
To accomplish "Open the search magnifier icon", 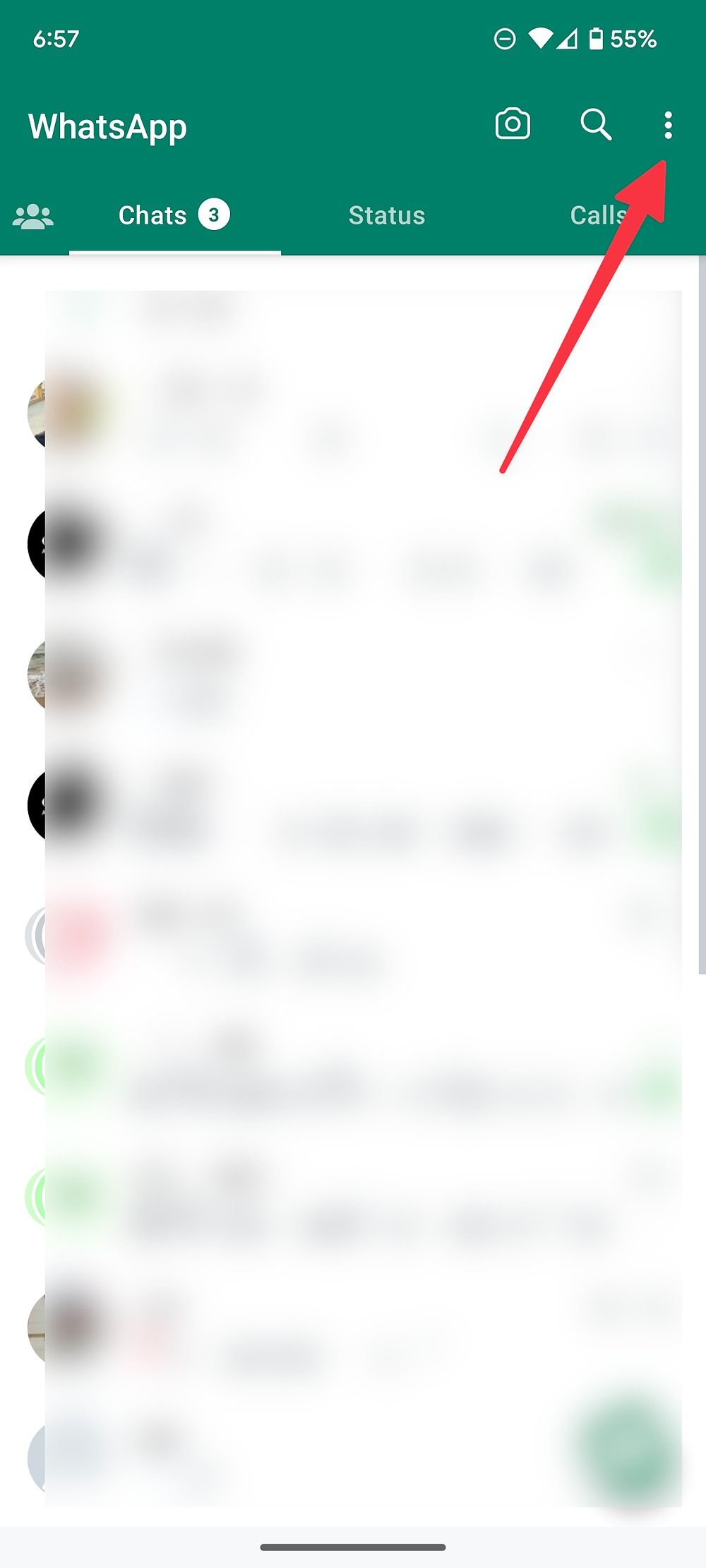I will point(596,125).
